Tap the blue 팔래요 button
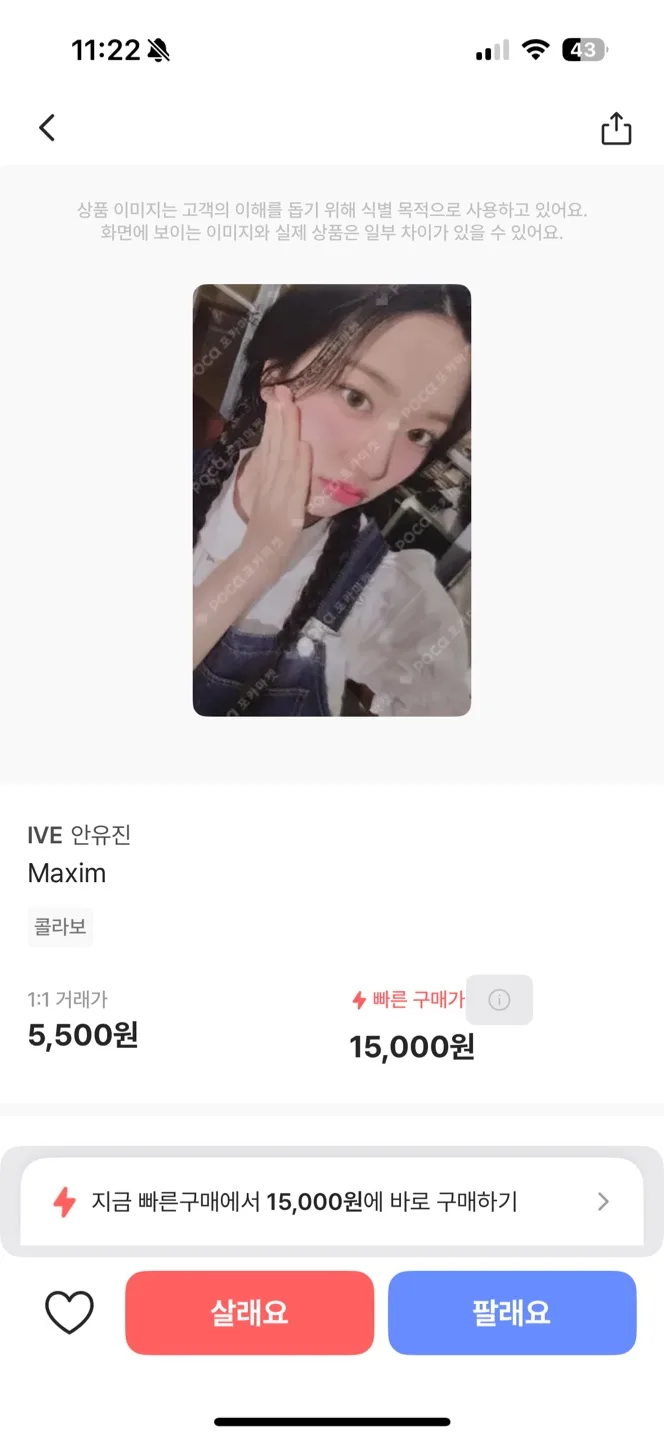 pyautogui.click(x=511, y=1312)
